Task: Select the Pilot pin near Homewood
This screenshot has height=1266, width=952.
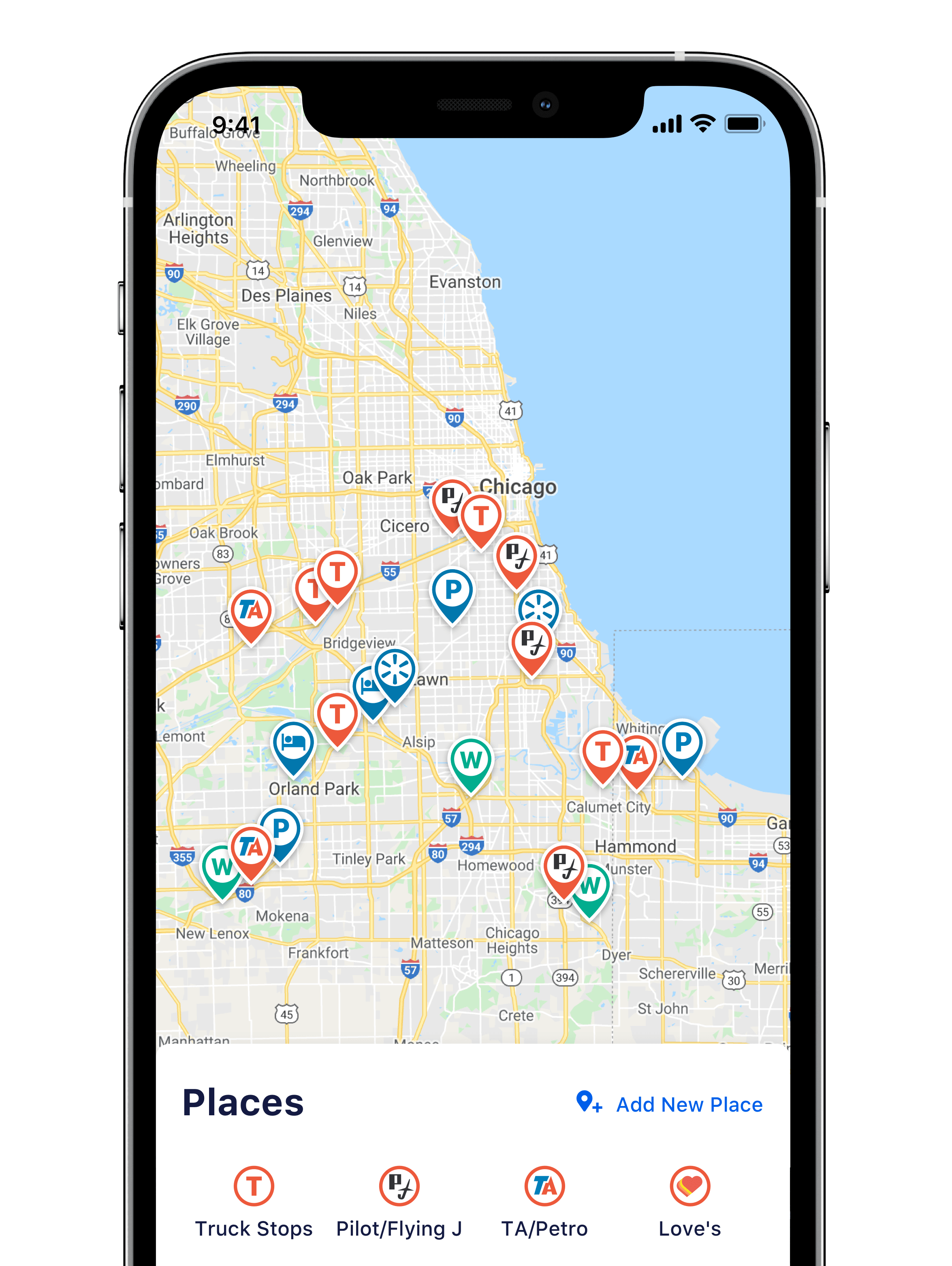Action: tap(563, 866)
